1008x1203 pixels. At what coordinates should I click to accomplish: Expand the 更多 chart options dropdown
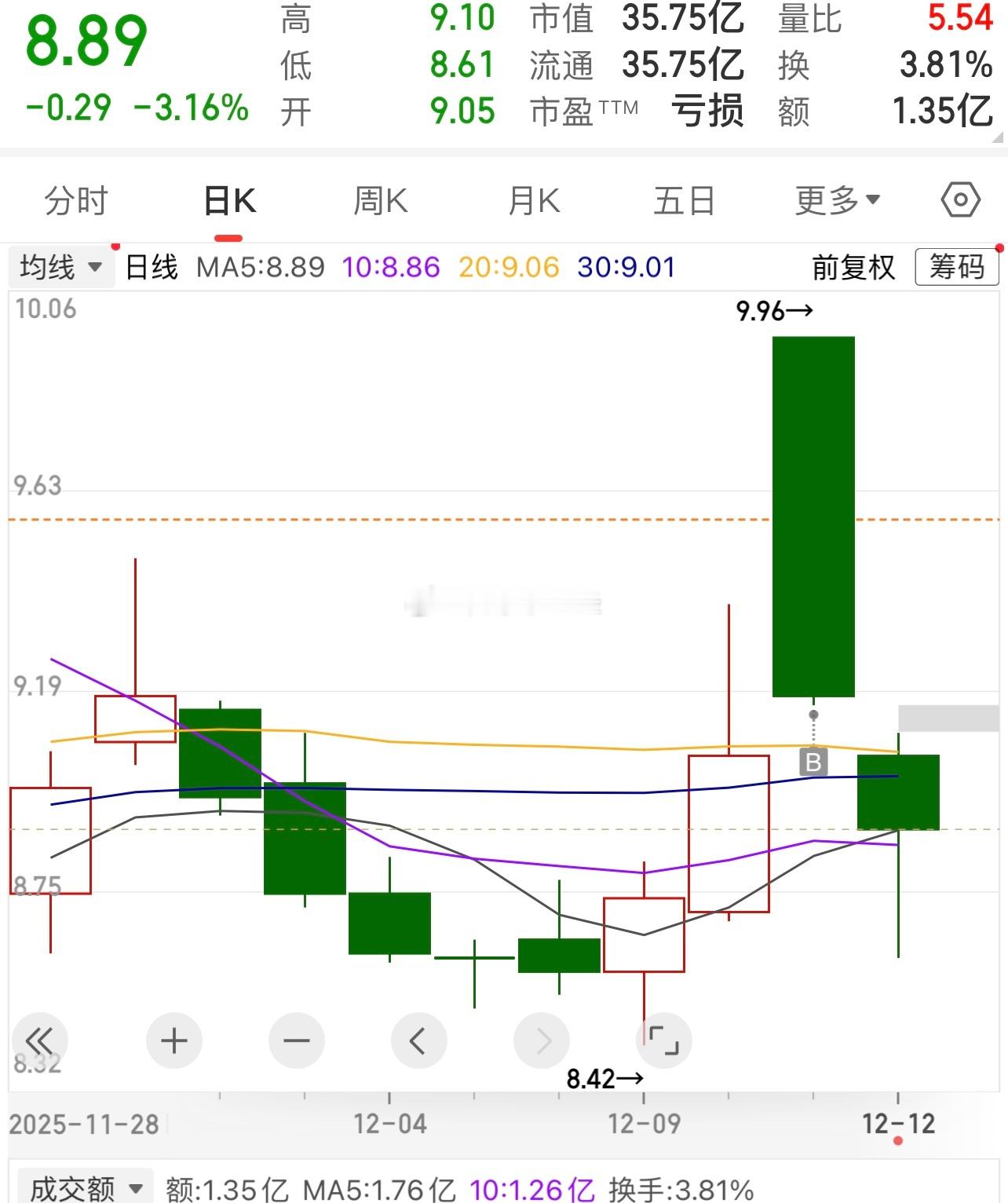[x=837, y=202]
